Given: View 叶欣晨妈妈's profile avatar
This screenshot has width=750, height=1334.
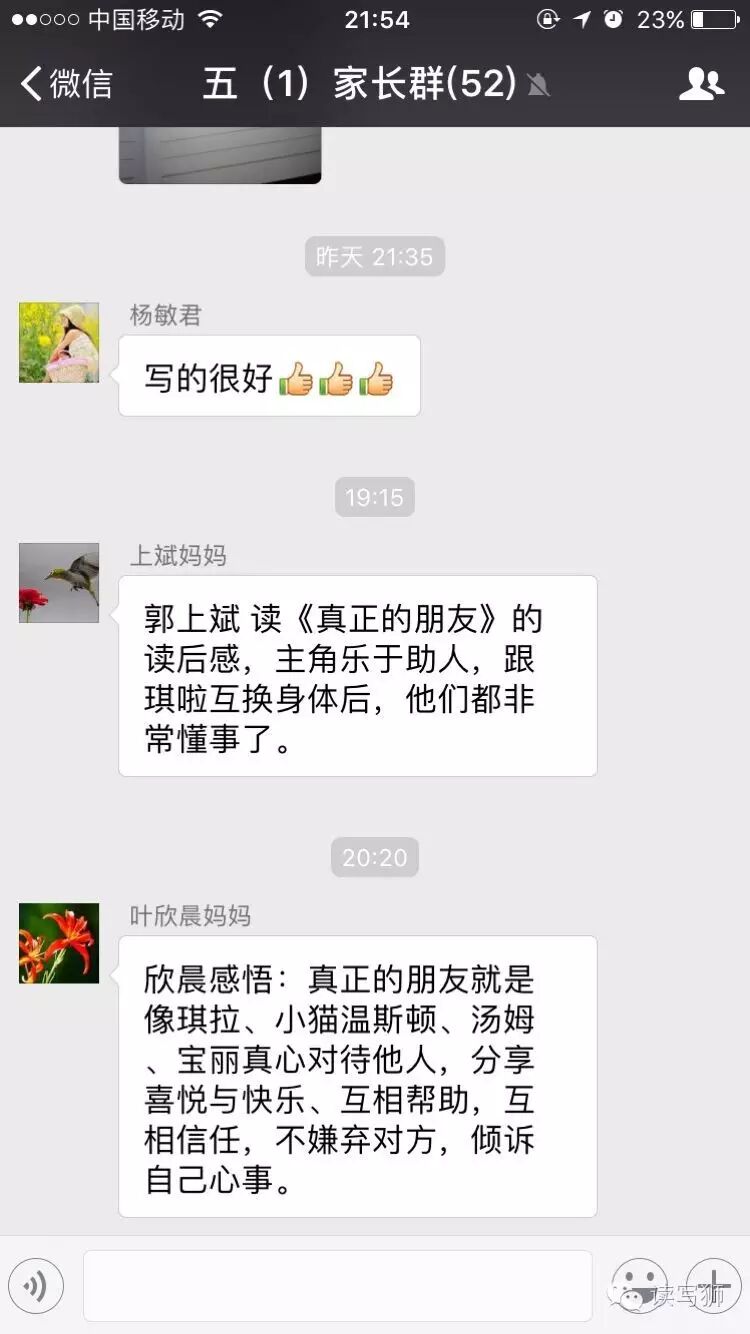Looking at the screenshot, I should point(59,943).
